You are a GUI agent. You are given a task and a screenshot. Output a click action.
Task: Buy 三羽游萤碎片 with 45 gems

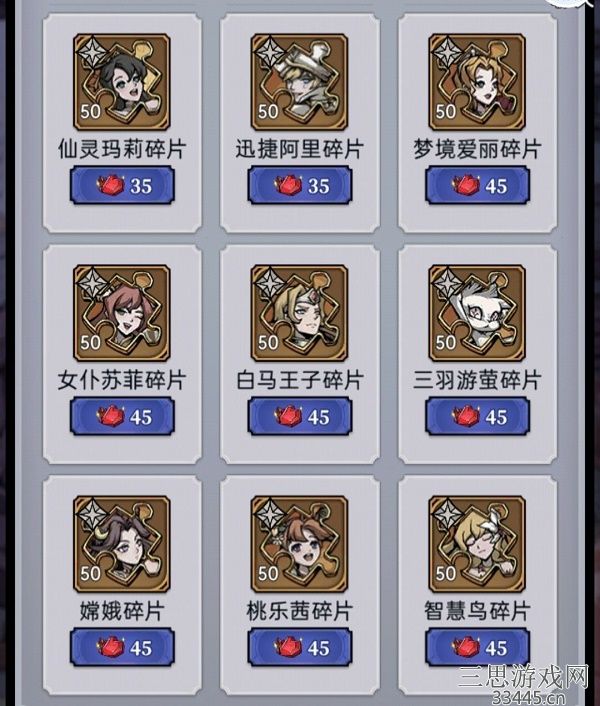click(477, 416)
